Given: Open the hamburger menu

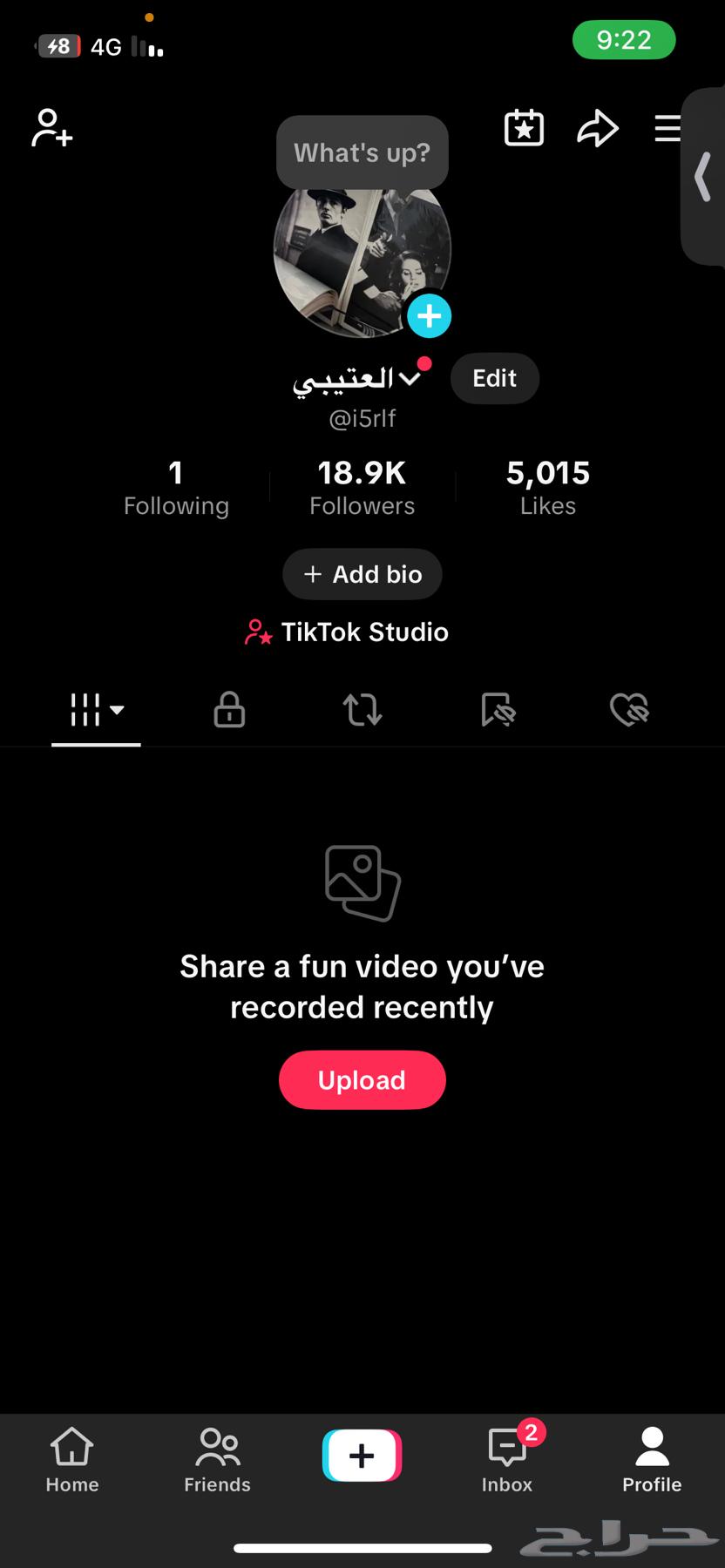Looking at the screenshot, I should [x=667, y=129].
